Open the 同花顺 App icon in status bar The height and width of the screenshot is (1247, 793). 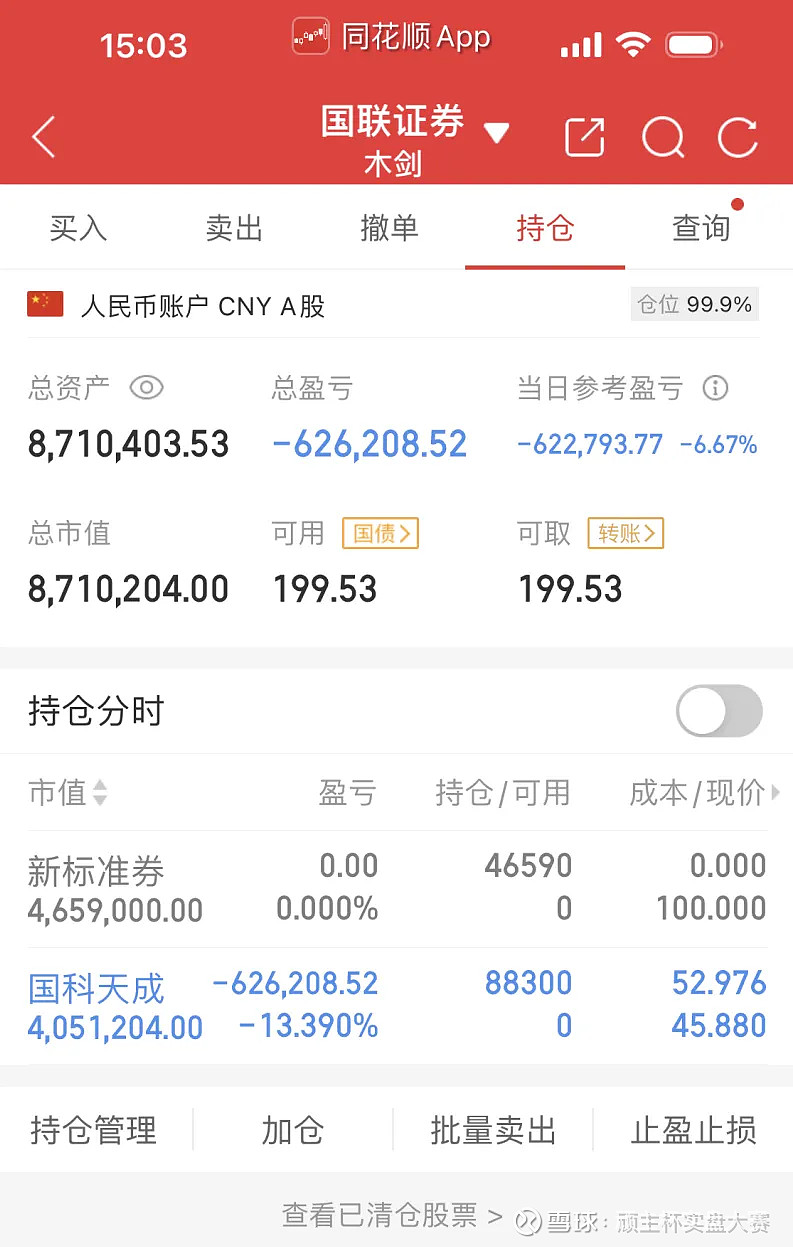pos(310,36)
